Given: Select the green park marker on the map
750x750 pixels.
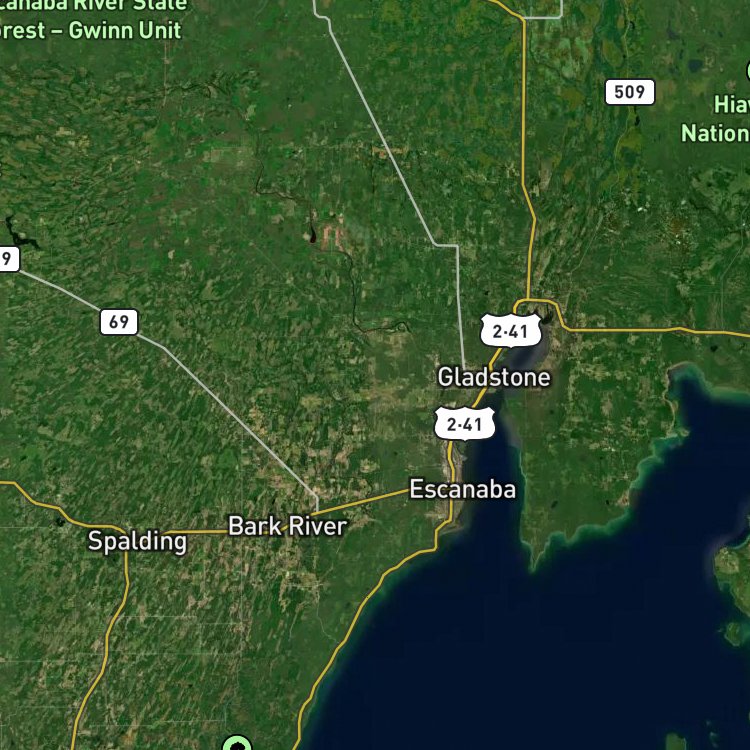Looking at the screenshot, I should (237, 743).
